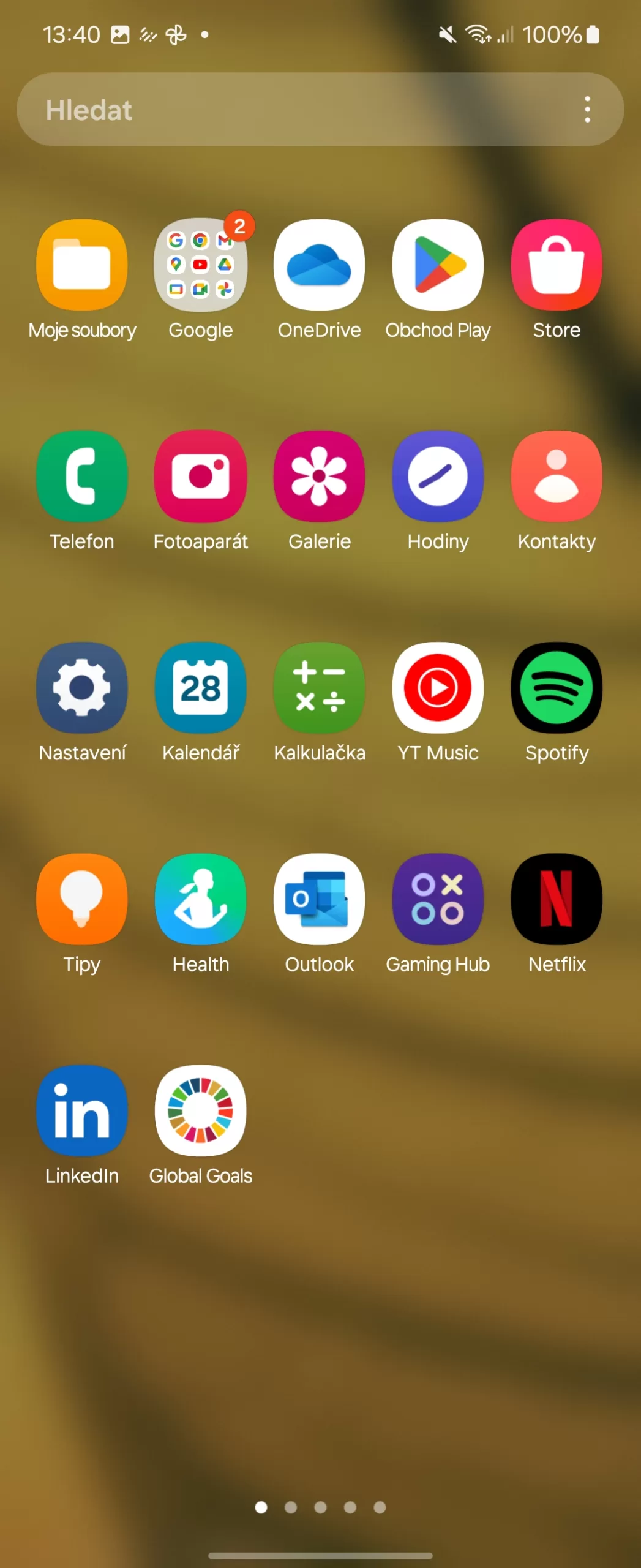Launch Spotify
Image resolution: width=641 pixels, height=1568 pixels.
click(x=557, y=688)
